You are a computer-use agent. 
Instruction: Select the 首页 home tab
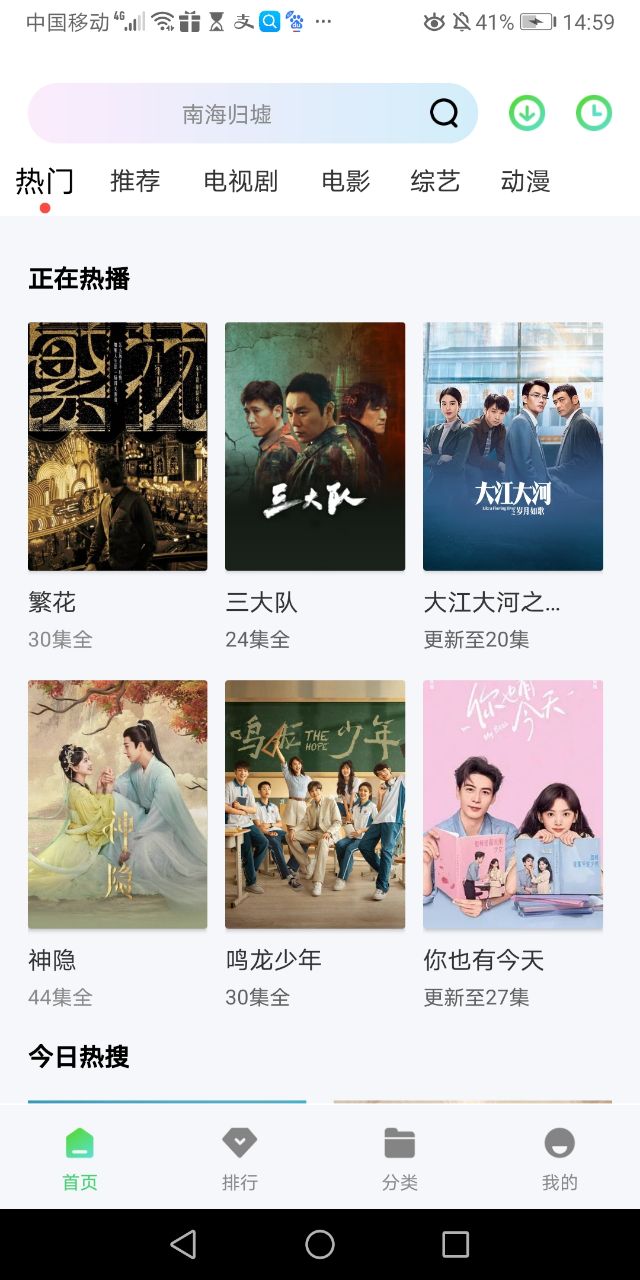[x=80, y=1158]
